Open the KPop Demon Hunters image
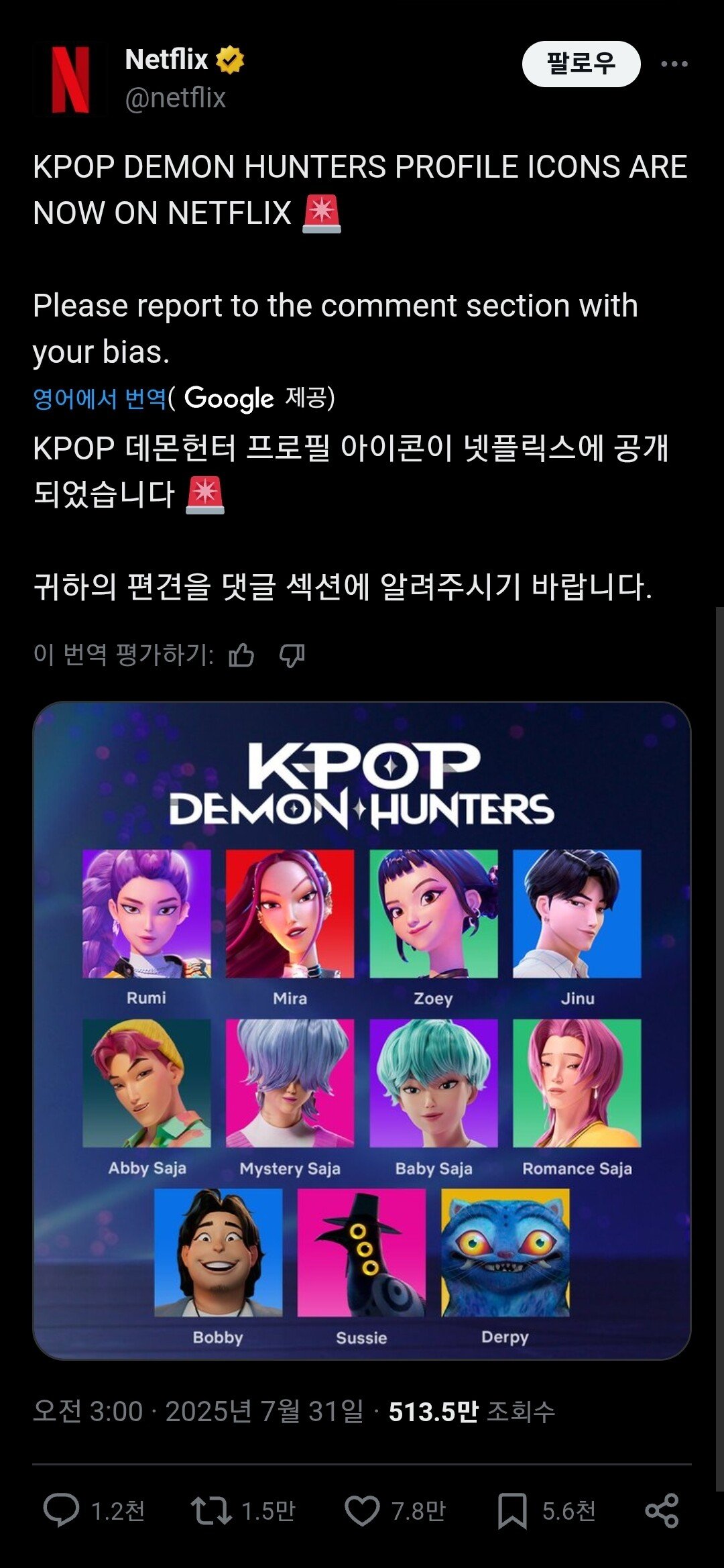Image resolution: width=724 pixels, height=1568 pixels. coord(362,1030)
